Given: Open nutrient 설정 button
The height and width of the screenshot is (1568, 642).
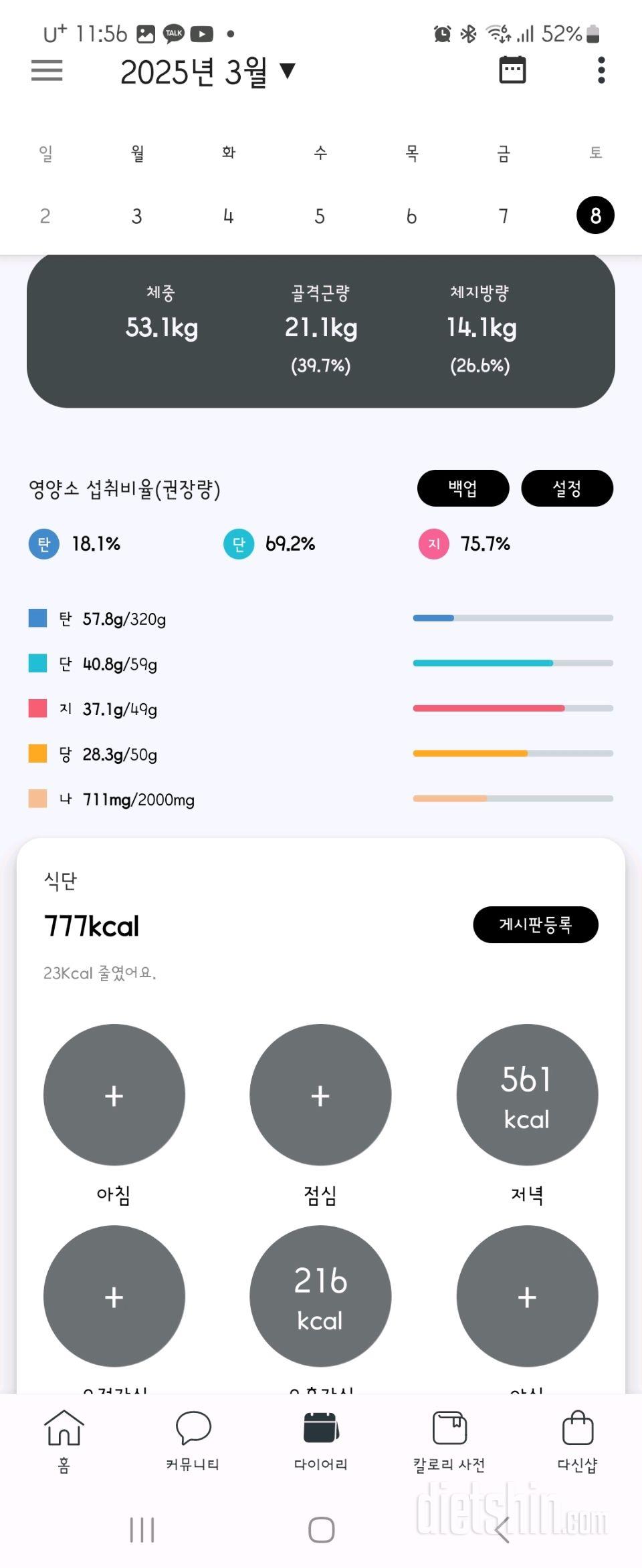Looking at the screenshot, I should pos(566,489).
